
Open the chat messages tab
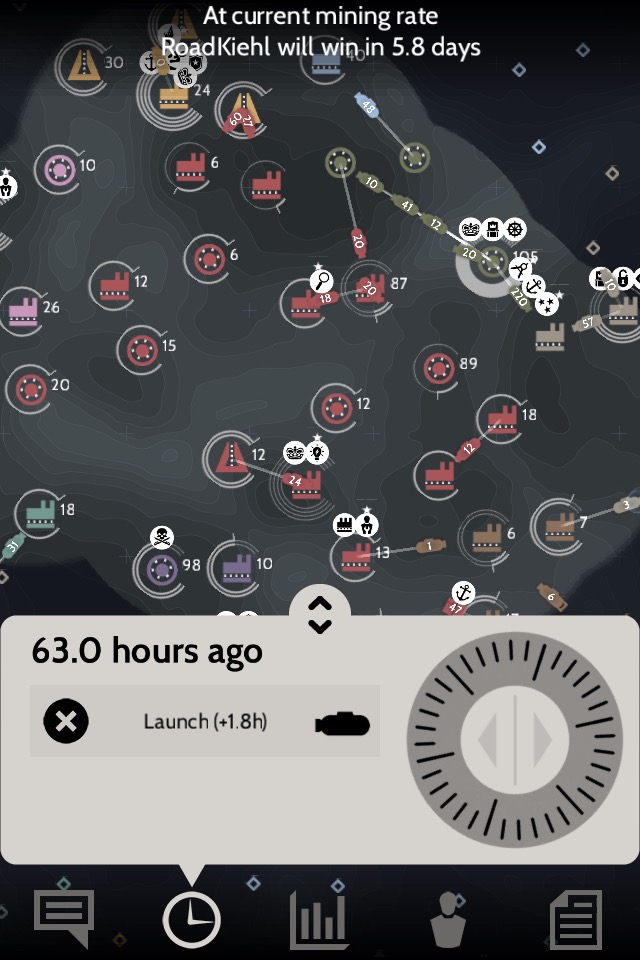[x=64, y=917]
